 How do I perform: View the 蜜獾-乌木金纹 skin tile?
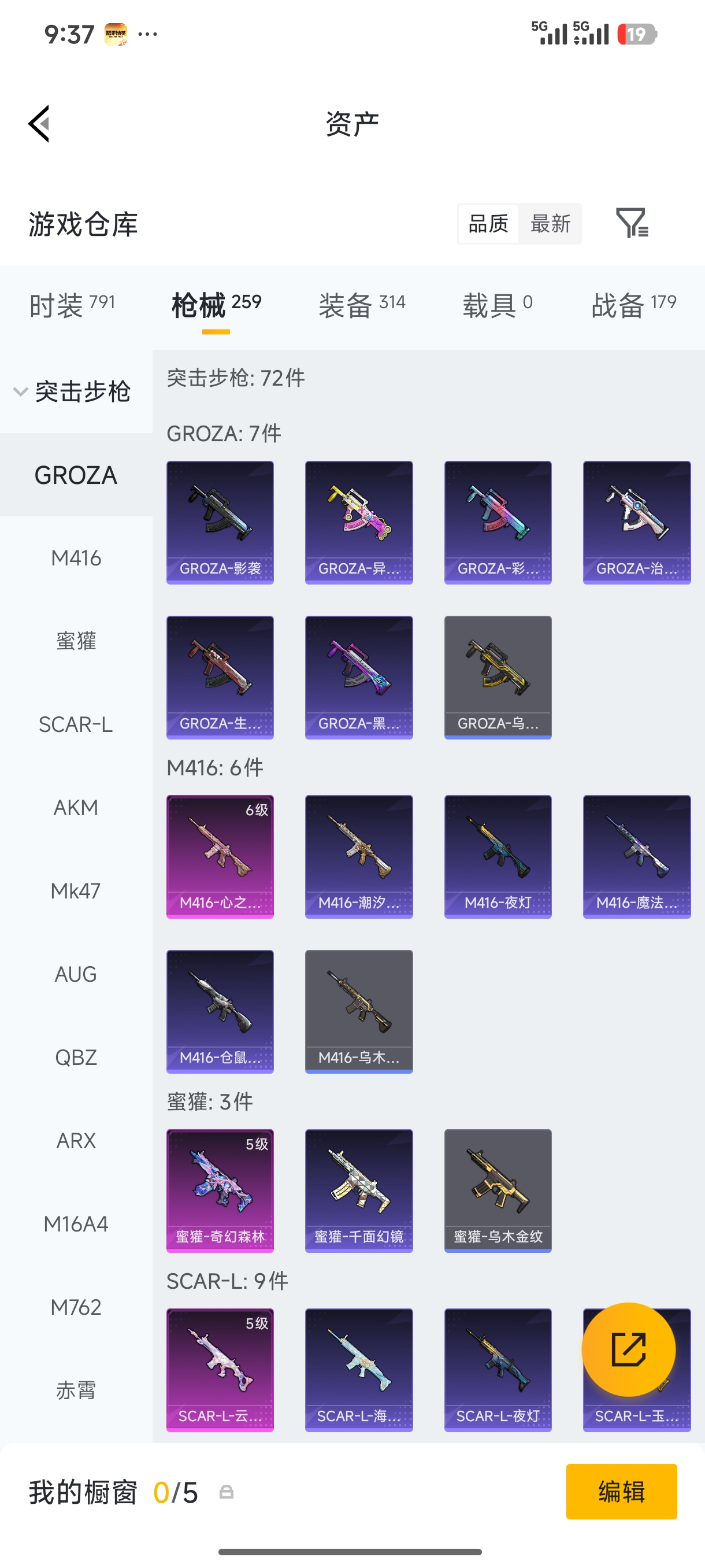coord(498,1190)
